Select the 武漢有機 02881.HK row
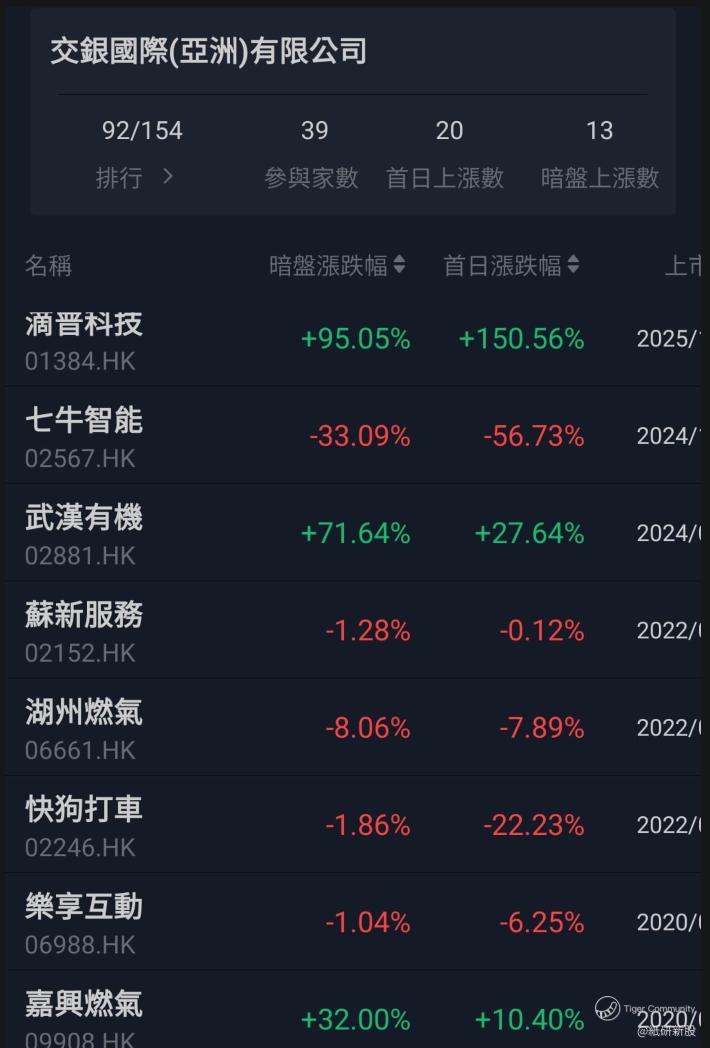 tap(355, 533)
